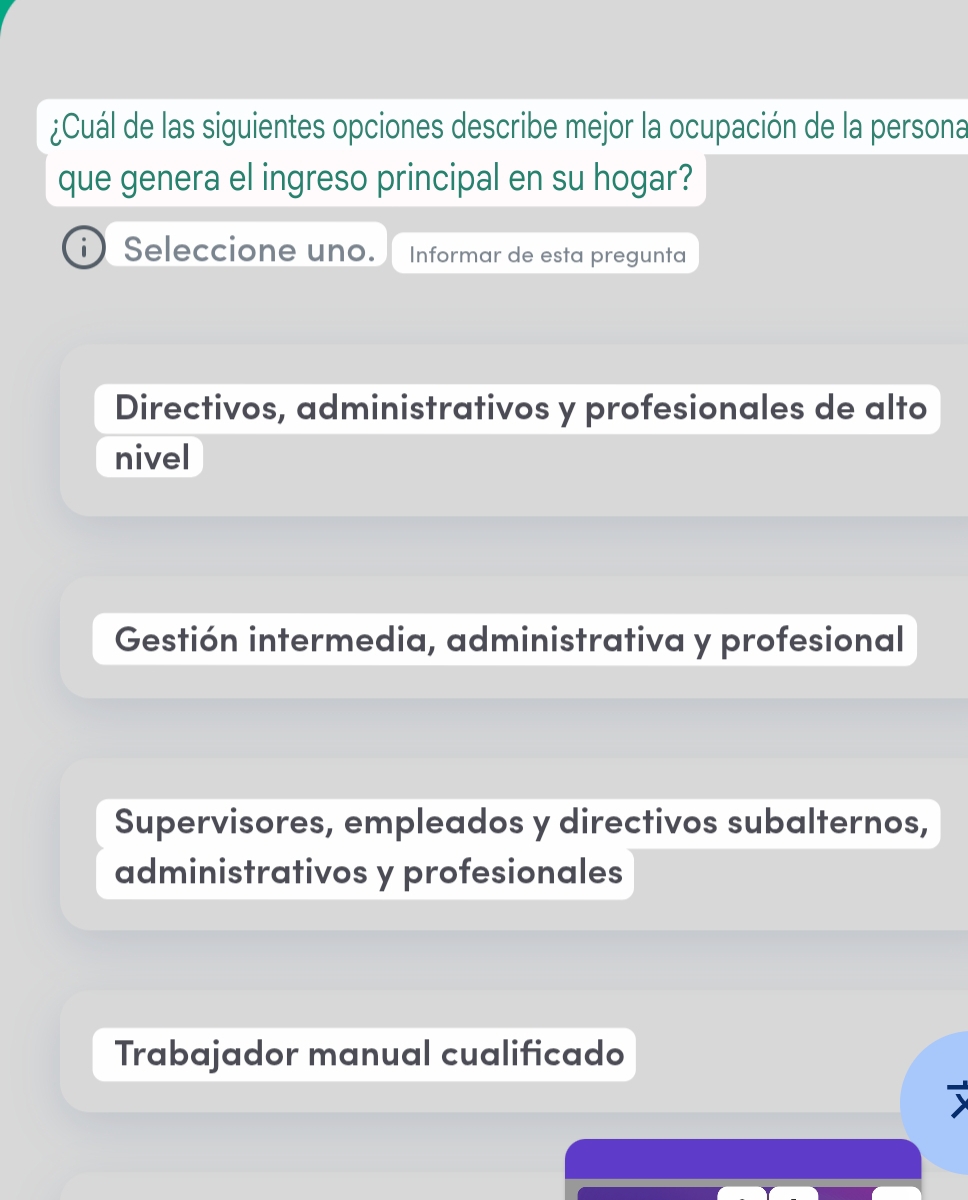Choose 'Gestión intermedia, administrativa y profesional'
The image size is (968, 1200).
coord(510,638)
